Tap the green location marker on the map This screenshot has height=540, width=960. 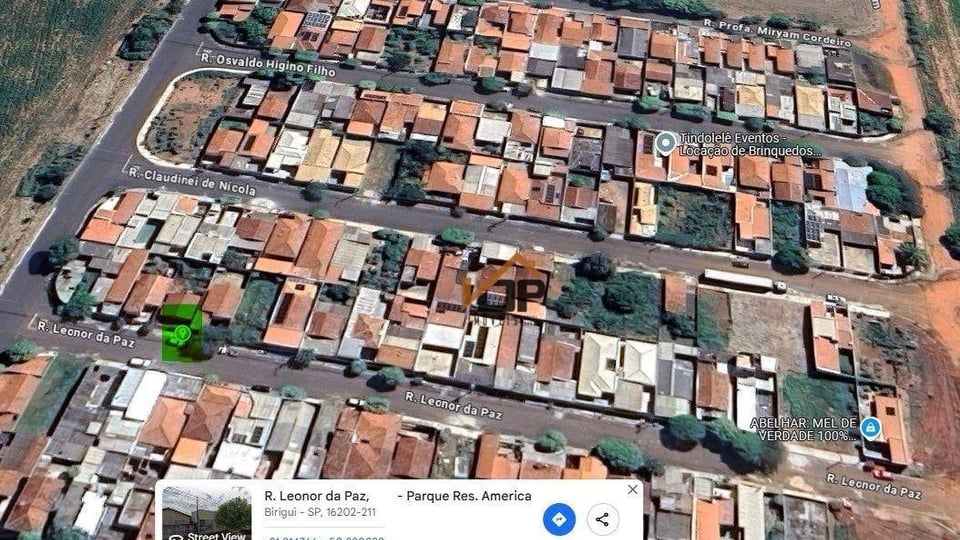(181, 335)
